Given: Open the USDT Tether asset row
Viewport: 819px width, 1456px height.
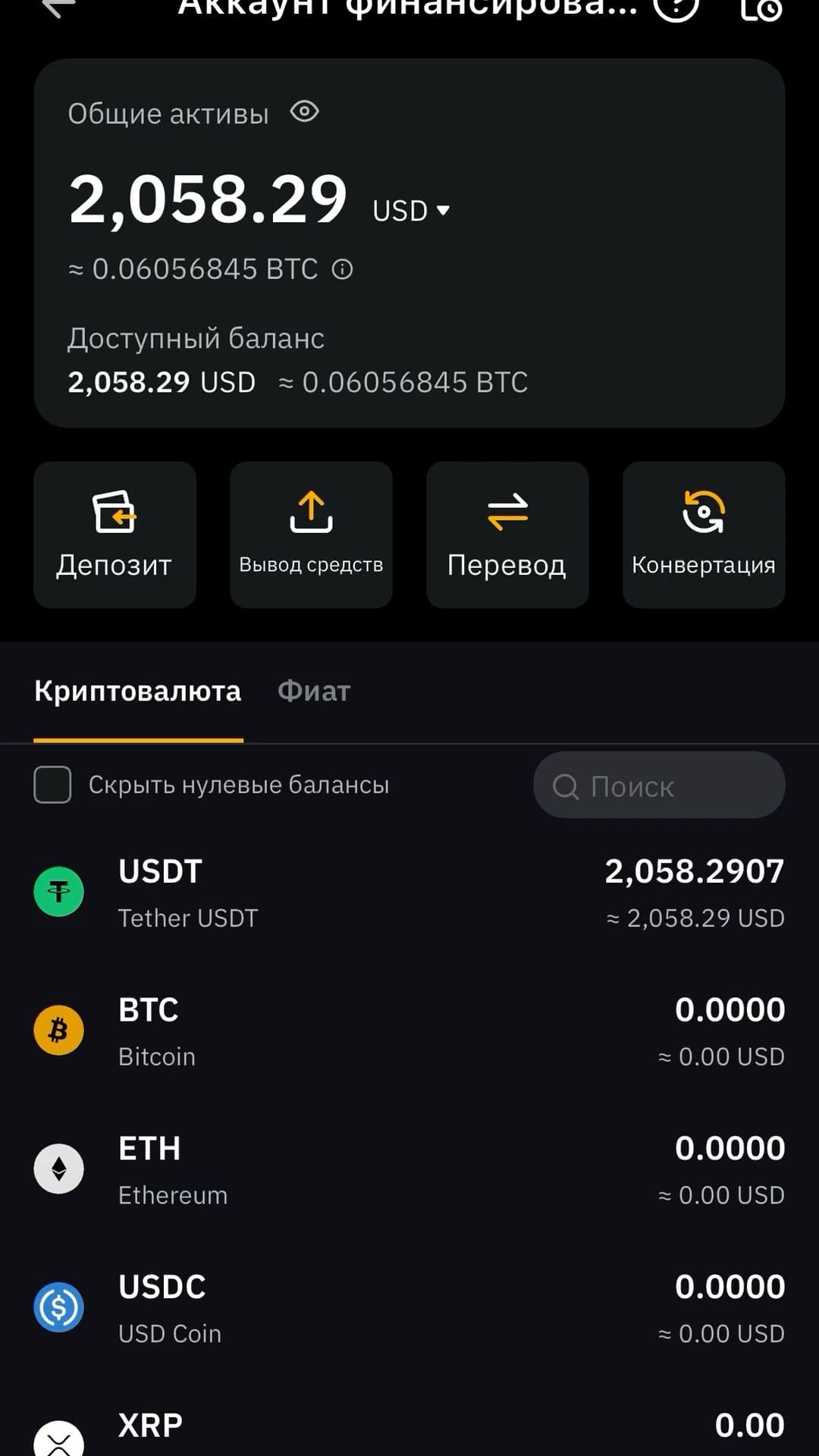Looking at the screenshot, I should 409,893.
